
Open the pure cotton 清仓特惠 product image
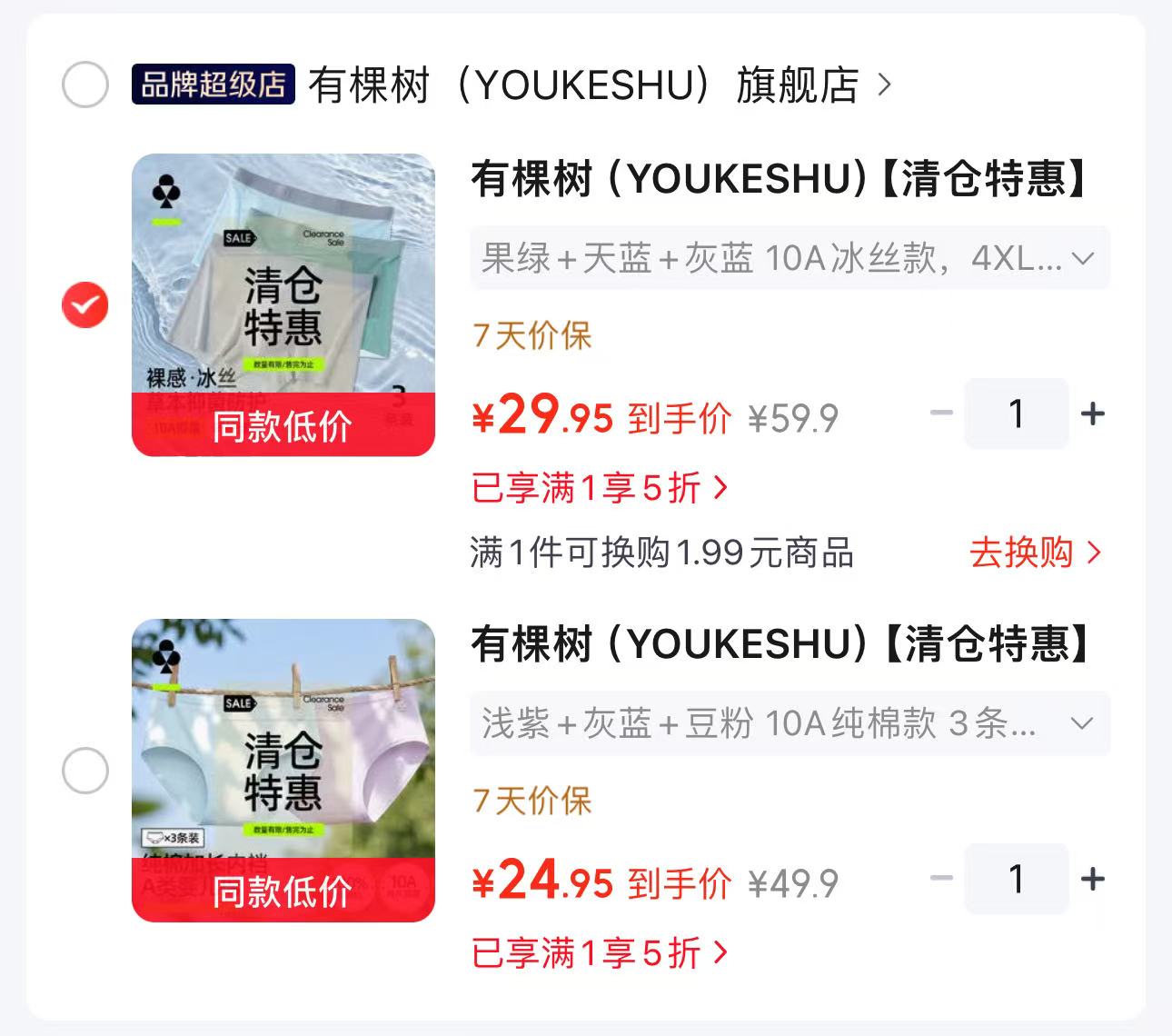(283, 771)
